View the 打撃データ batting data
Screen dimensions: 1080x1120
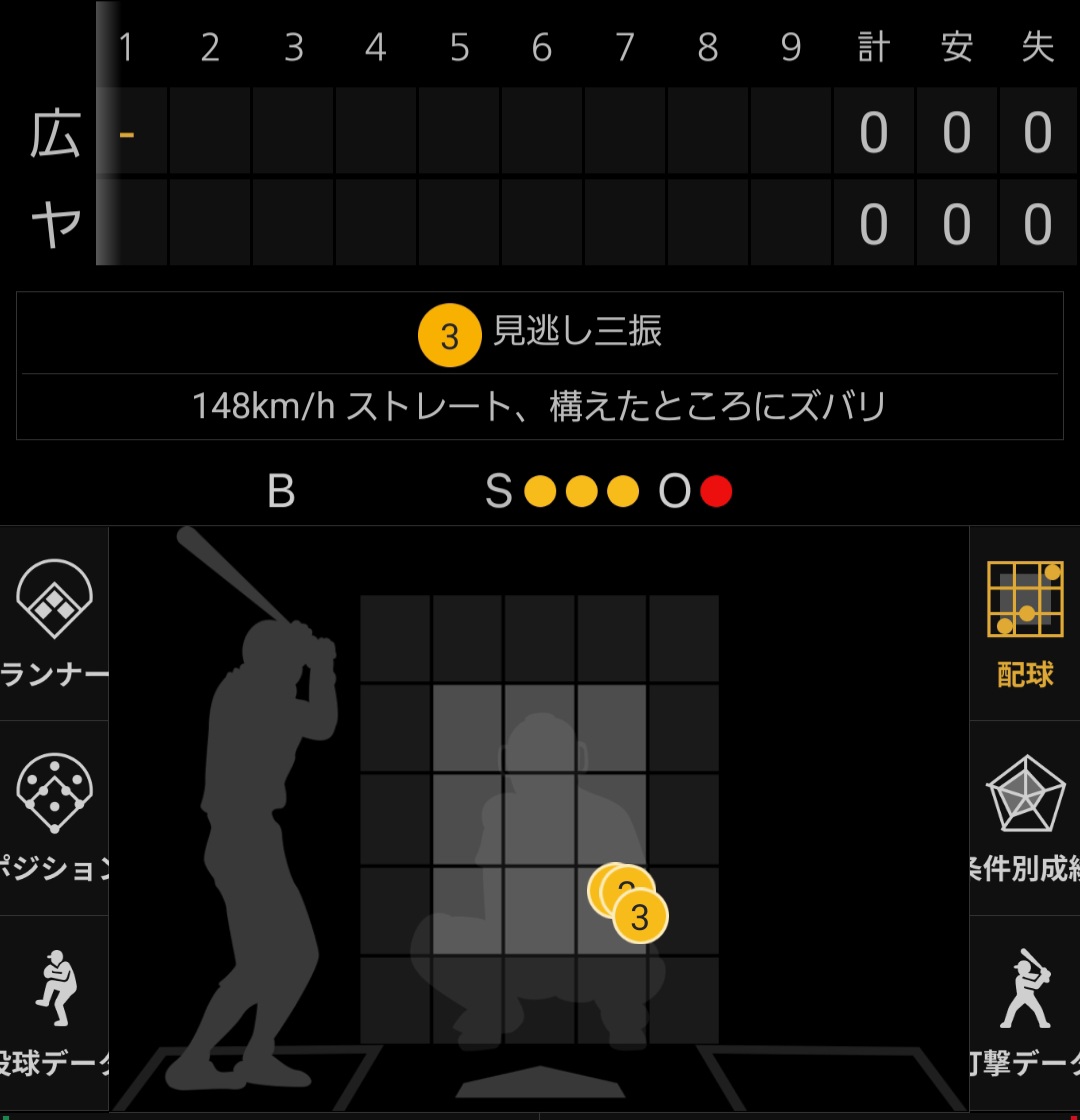tap(1025, 1012)
